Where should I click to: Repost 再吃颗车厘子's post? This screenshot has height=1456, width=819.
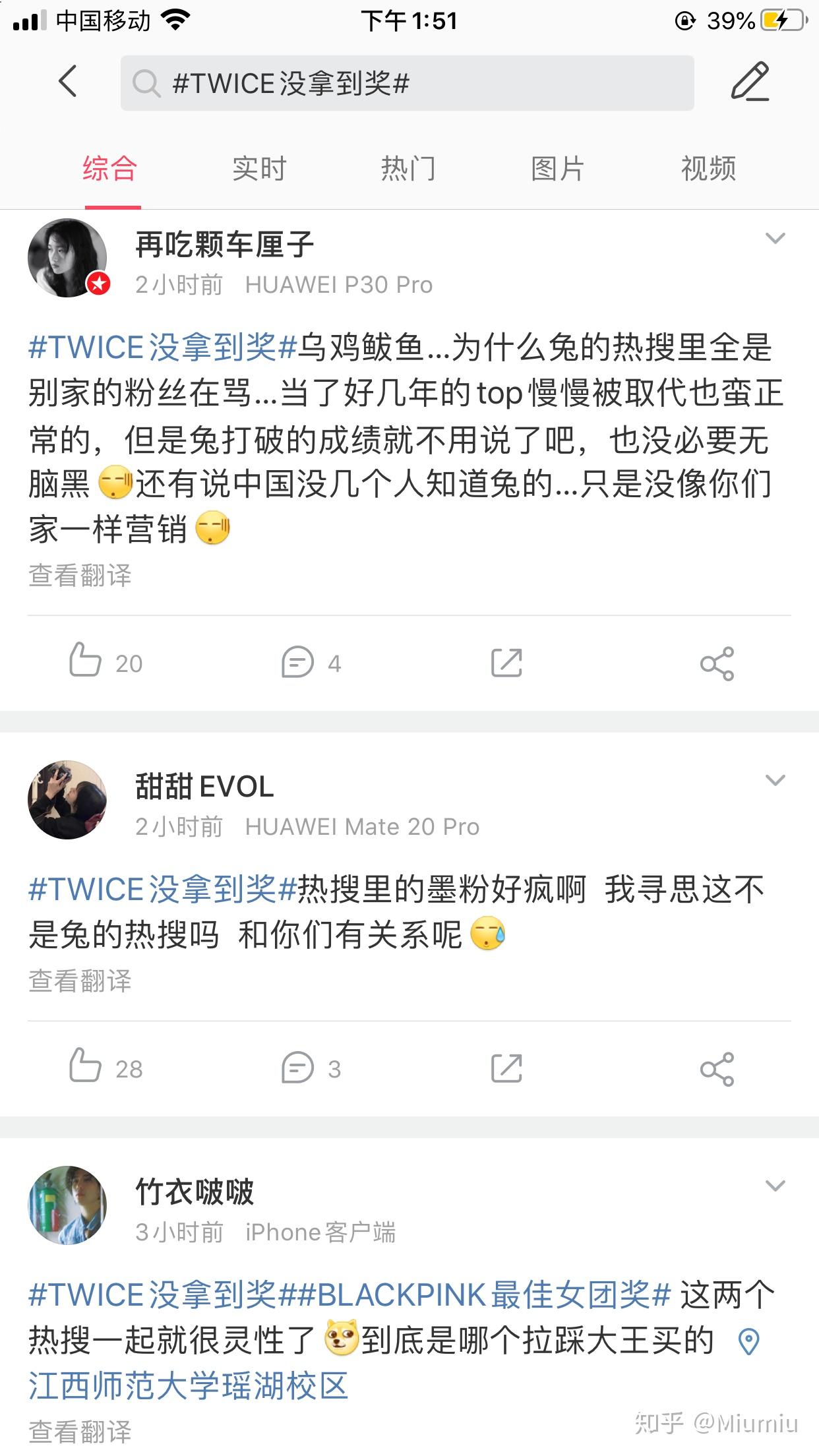(x=506, y=663)
